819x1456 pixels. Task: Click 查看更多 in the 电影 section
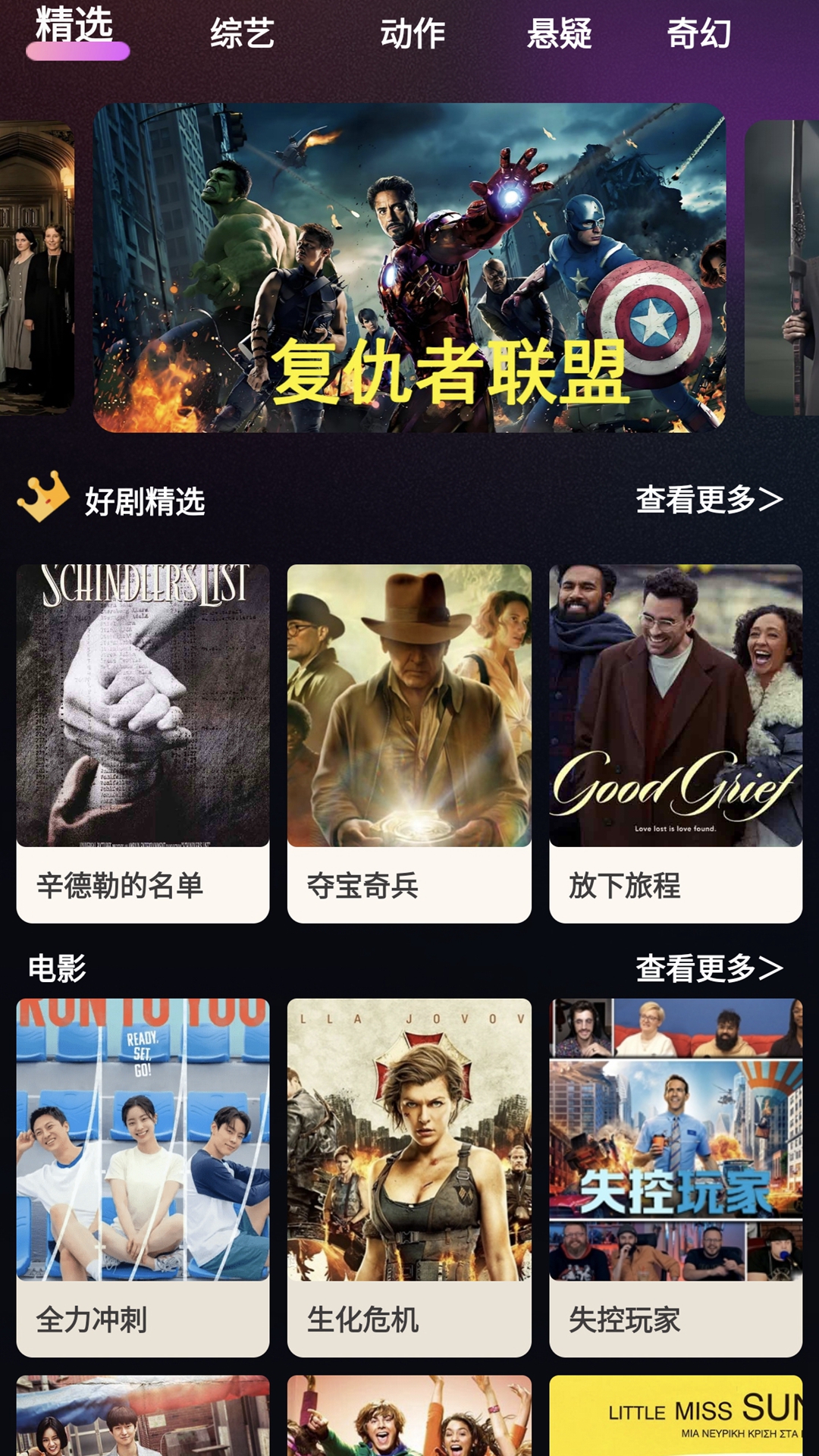705,968
